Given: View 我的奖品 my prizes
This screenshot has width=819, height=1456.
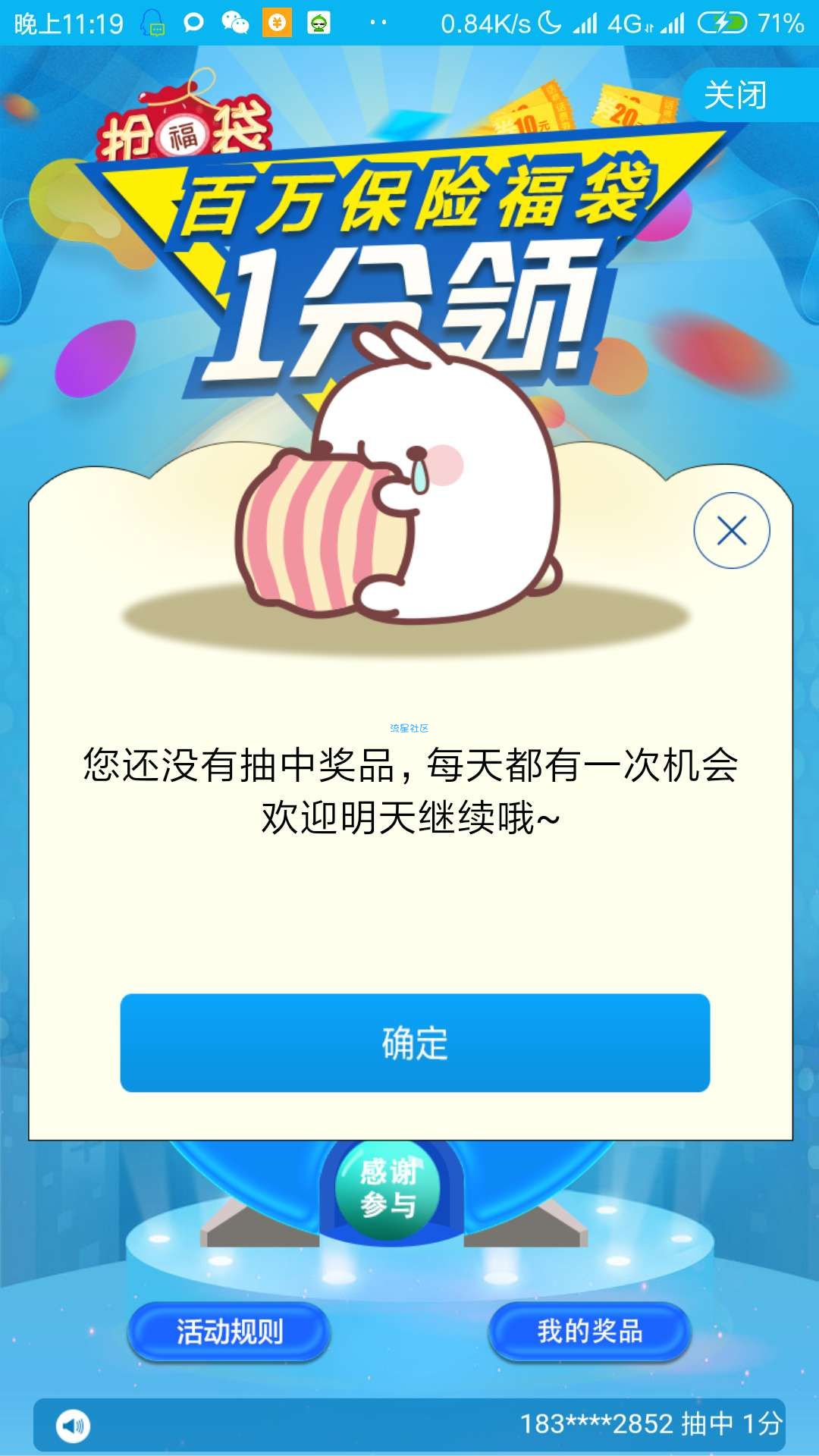Looking at the screenshot, I should [x=590, y=1332].
